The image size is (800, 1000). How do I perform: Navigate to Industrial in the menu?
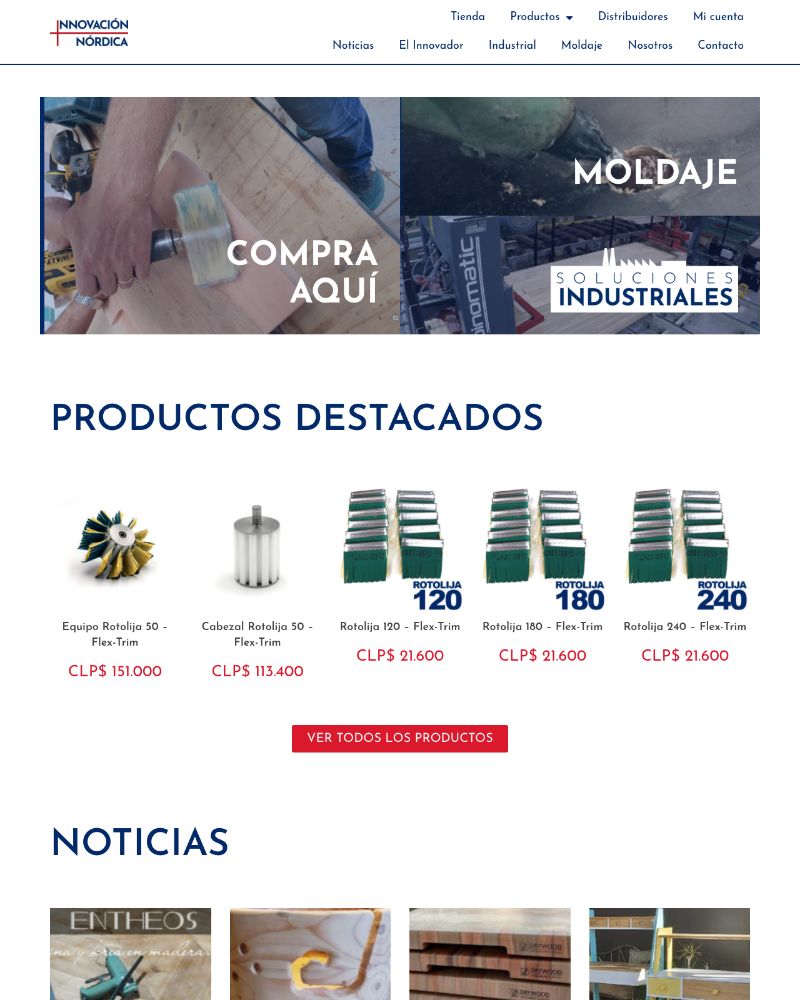pyautogui.click(x=512, y=45)
